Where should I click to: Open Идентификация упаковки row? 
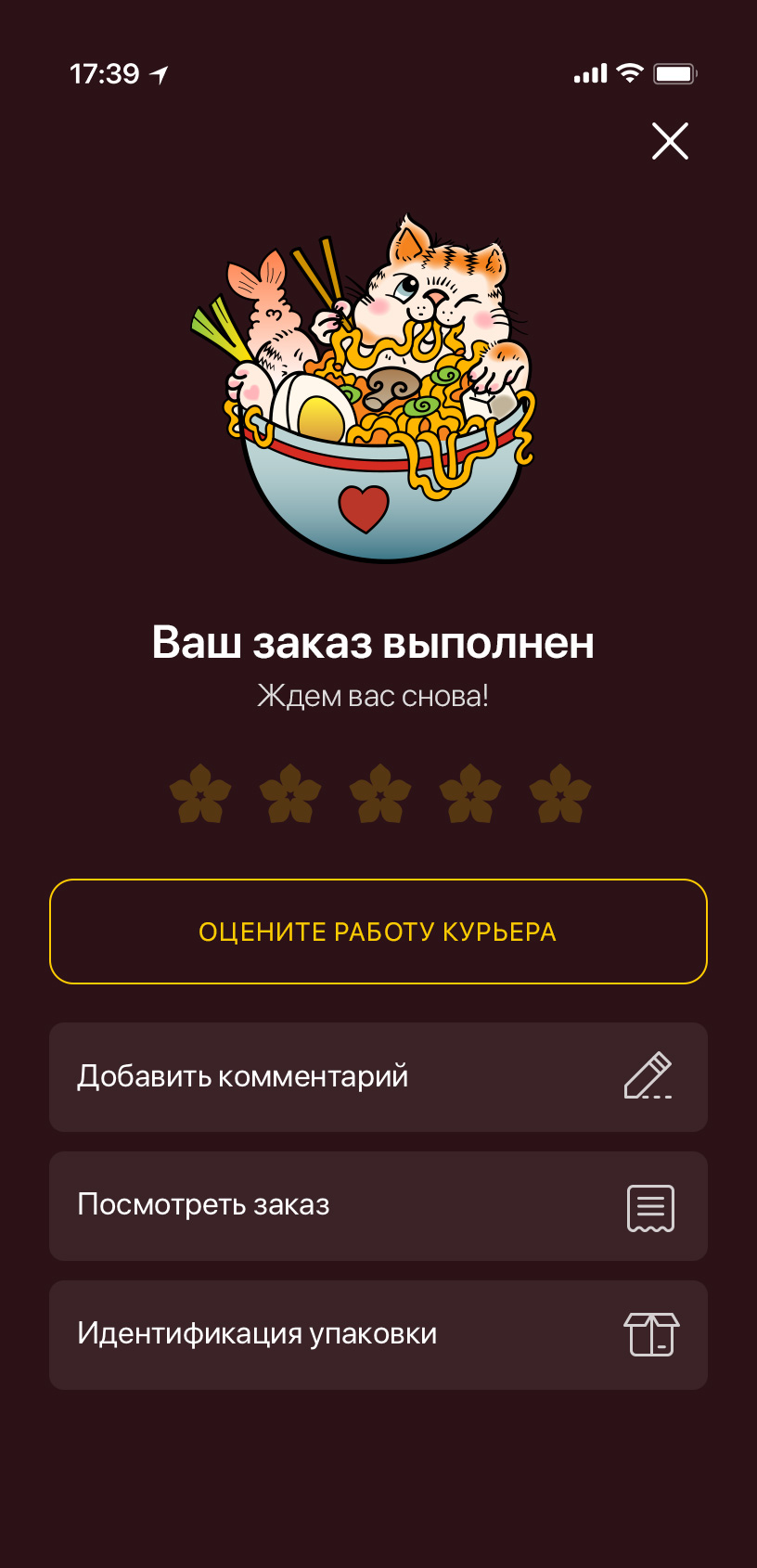tap(378, 1335)
